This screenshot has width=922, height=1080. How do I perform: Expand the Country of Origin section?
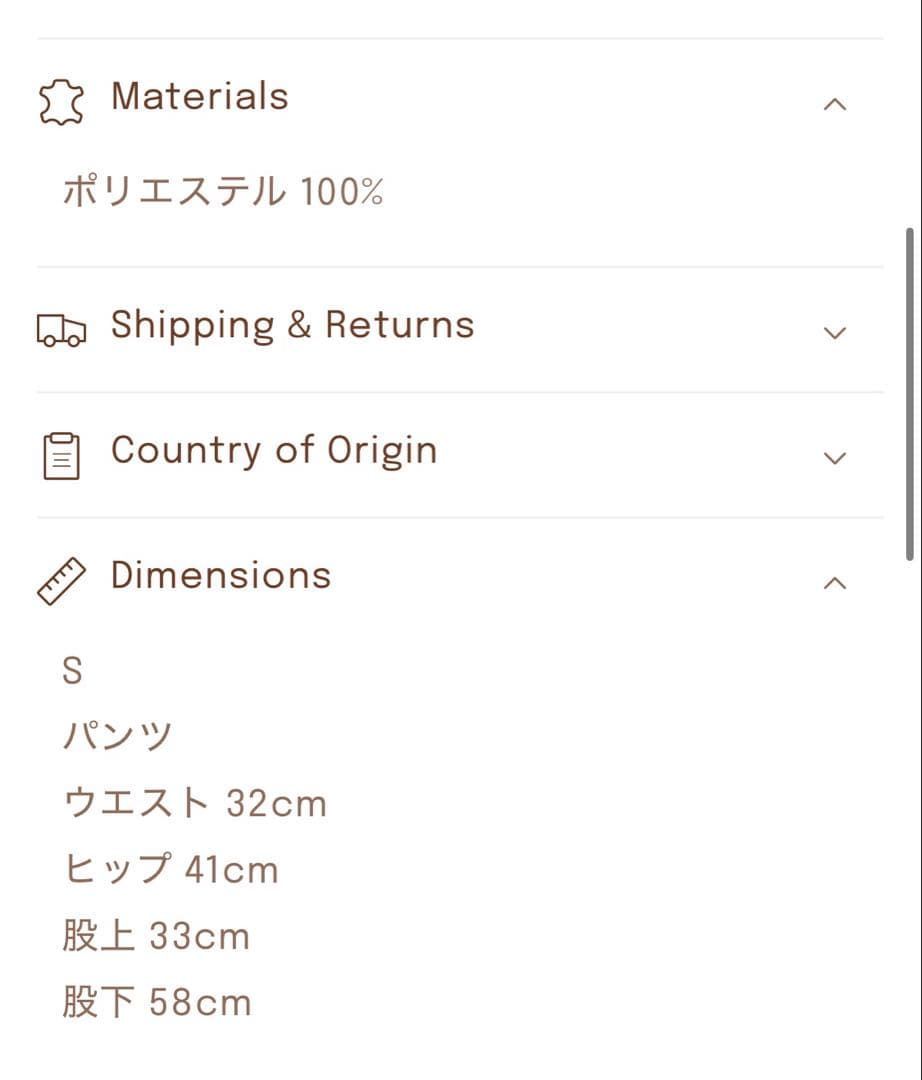835,456
